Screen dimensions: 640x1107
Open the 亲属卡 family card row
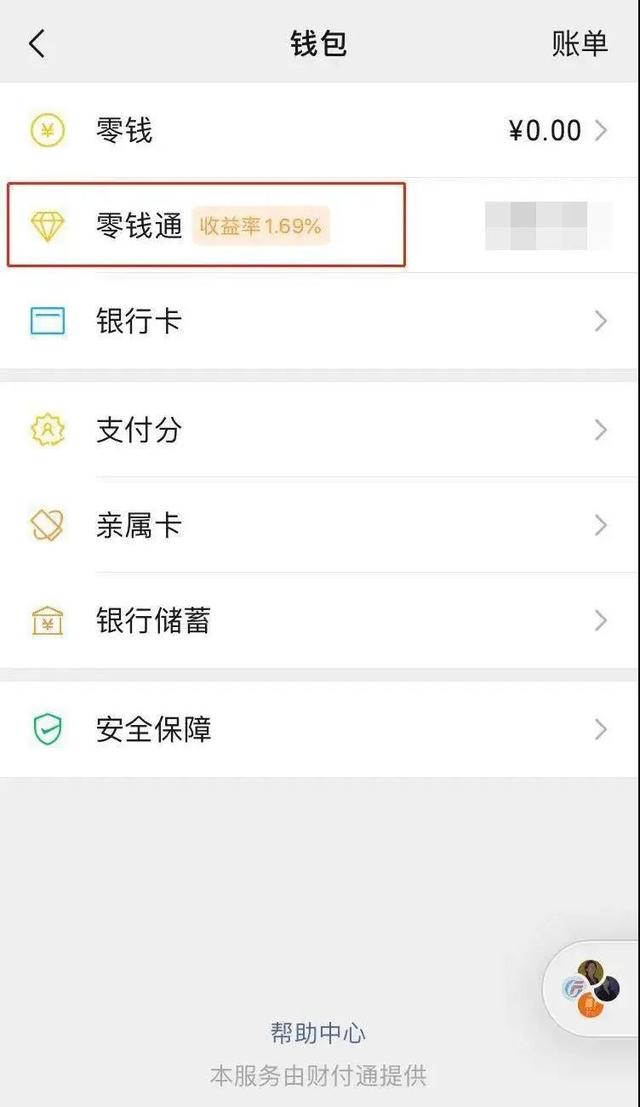[320, 526]
